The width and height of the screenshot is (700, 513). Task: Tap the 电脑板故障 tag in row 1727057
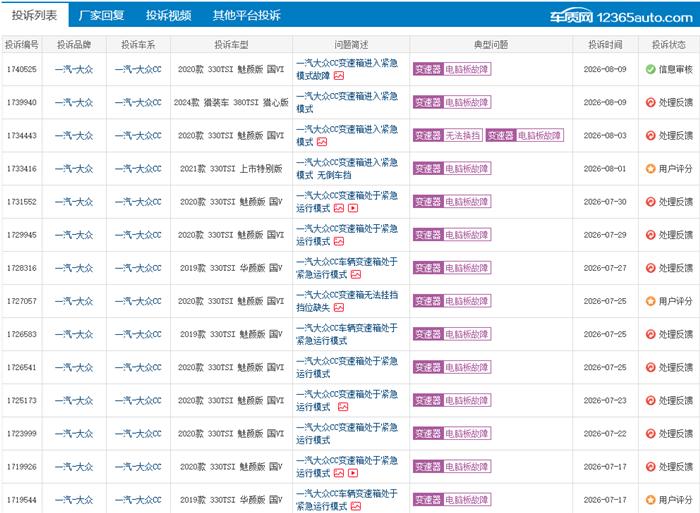coord(467,301)
